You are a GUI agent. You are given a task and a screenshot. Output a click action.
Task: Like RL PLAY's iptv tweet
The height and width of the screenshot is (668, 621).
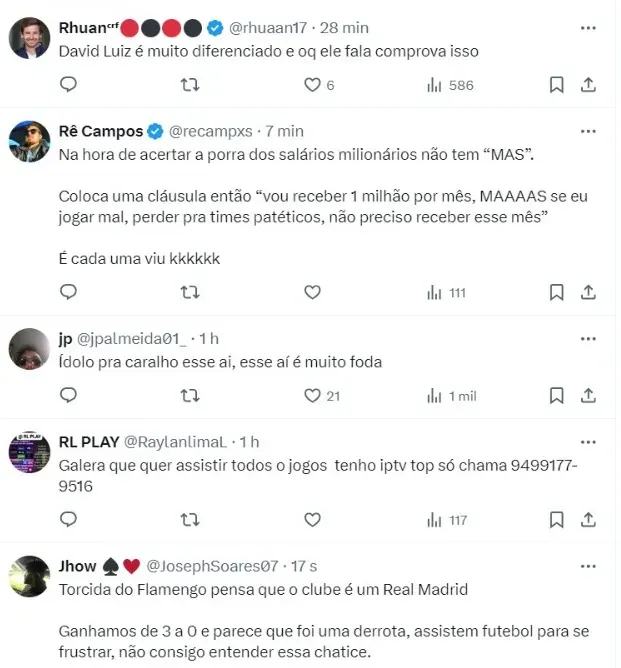312,520
